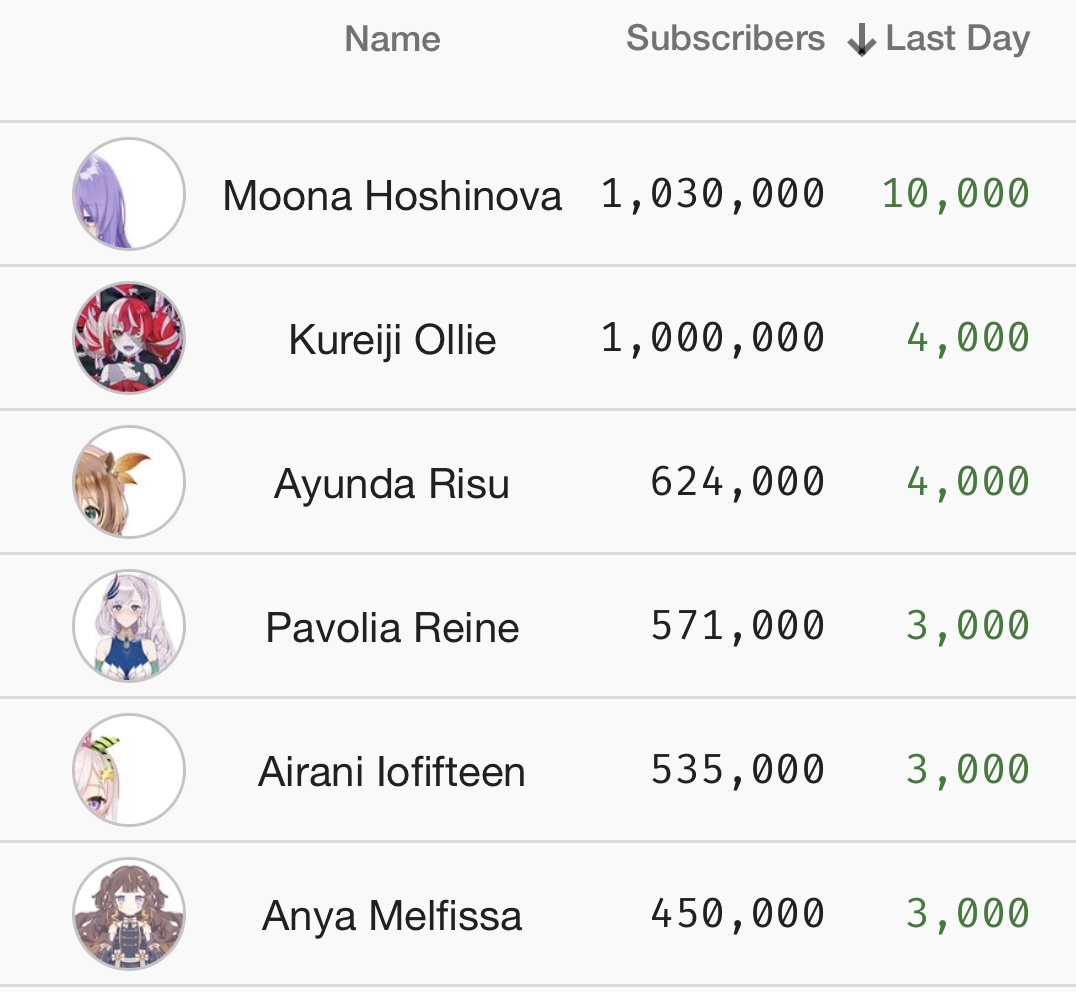Open Moona Hoshinova's channel row
The height and width of the screenshot is (992, 1076).
point(392,195)
